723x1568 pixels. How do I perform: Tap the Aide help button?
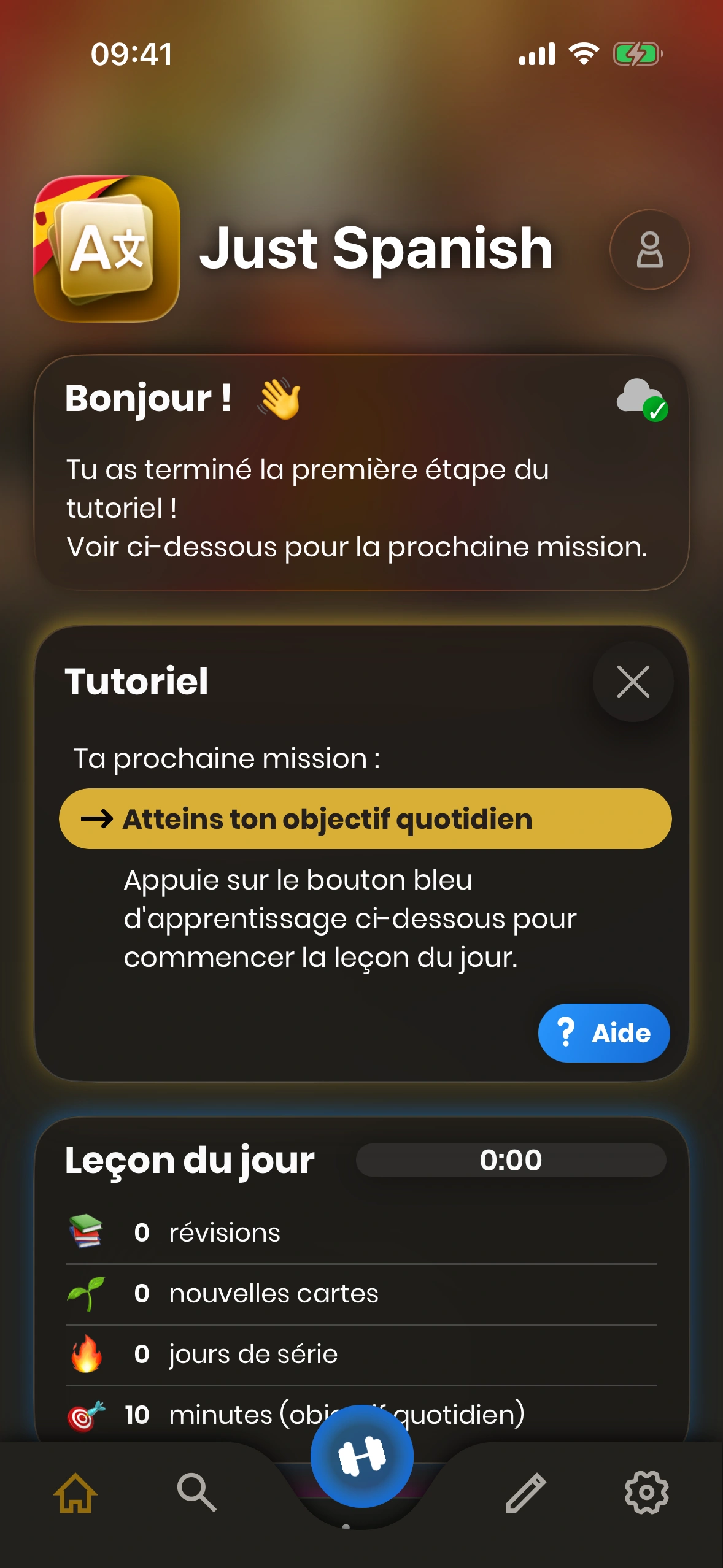click(604, 1033)
